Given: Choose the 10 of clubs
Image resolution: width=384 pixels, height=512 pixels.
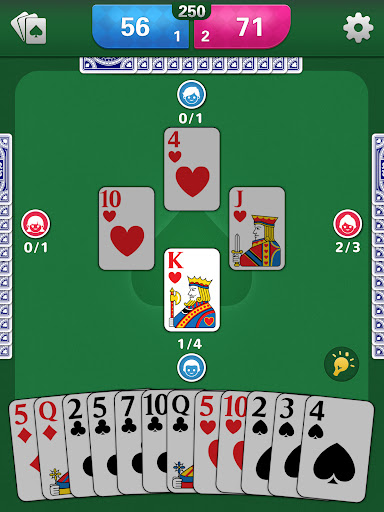Looking at the screenshot, I should (155, 442).
